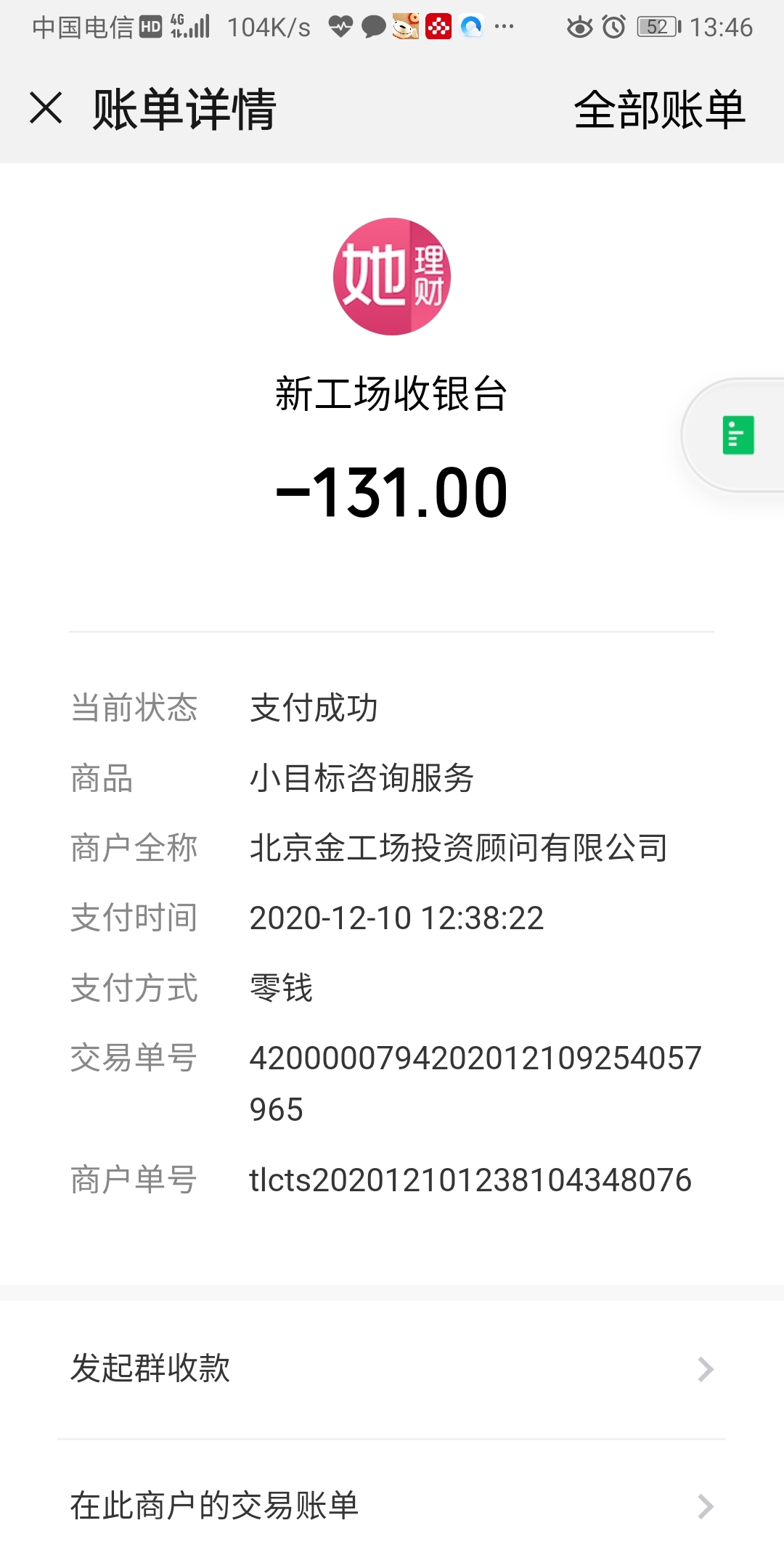
Task: Tap the green floating document icon
Action: click(x=738, y=435)
